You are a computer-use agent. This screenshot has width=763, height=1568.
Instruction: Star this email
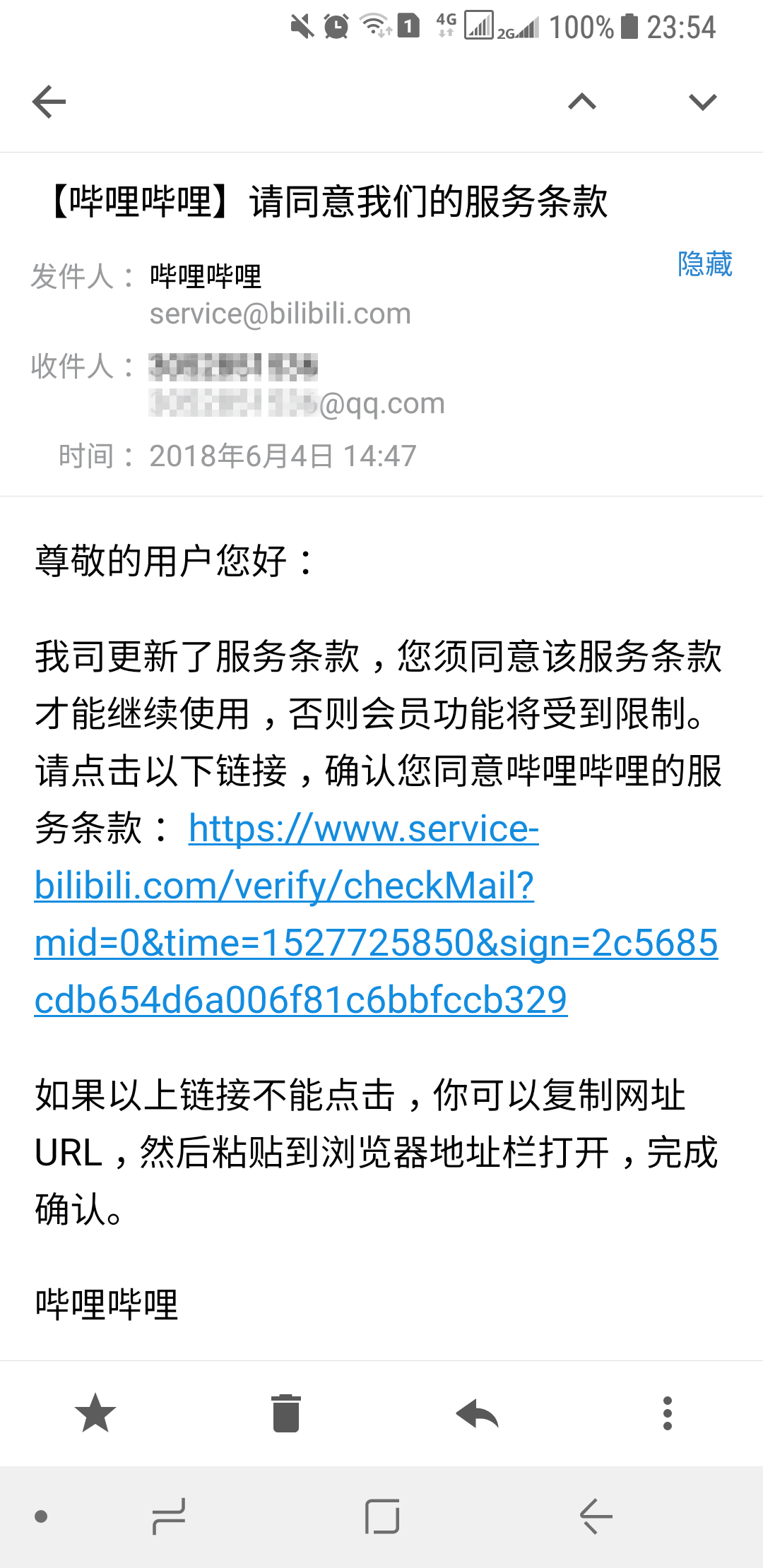tap(95, 1413)
